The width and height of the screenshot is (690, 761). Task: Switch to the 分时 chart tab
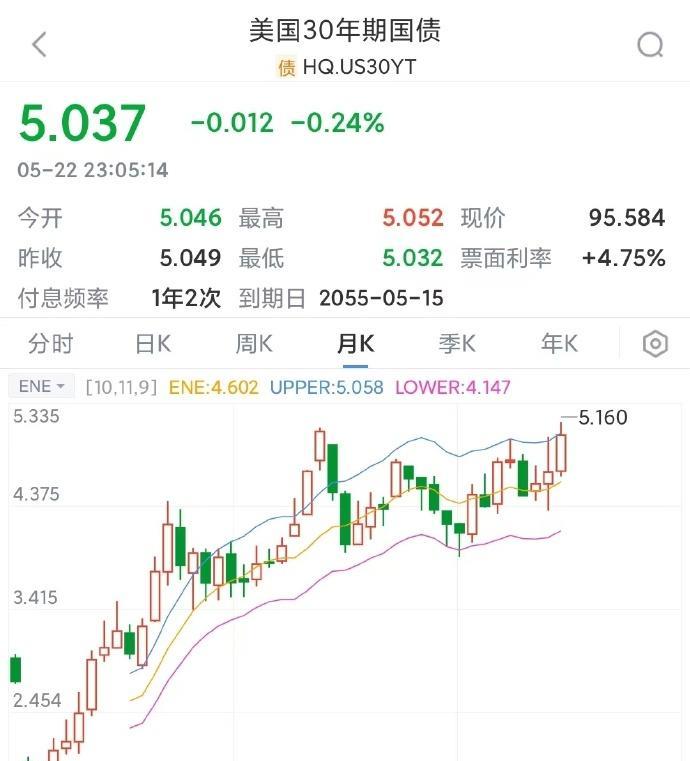(x=51, y=344)
